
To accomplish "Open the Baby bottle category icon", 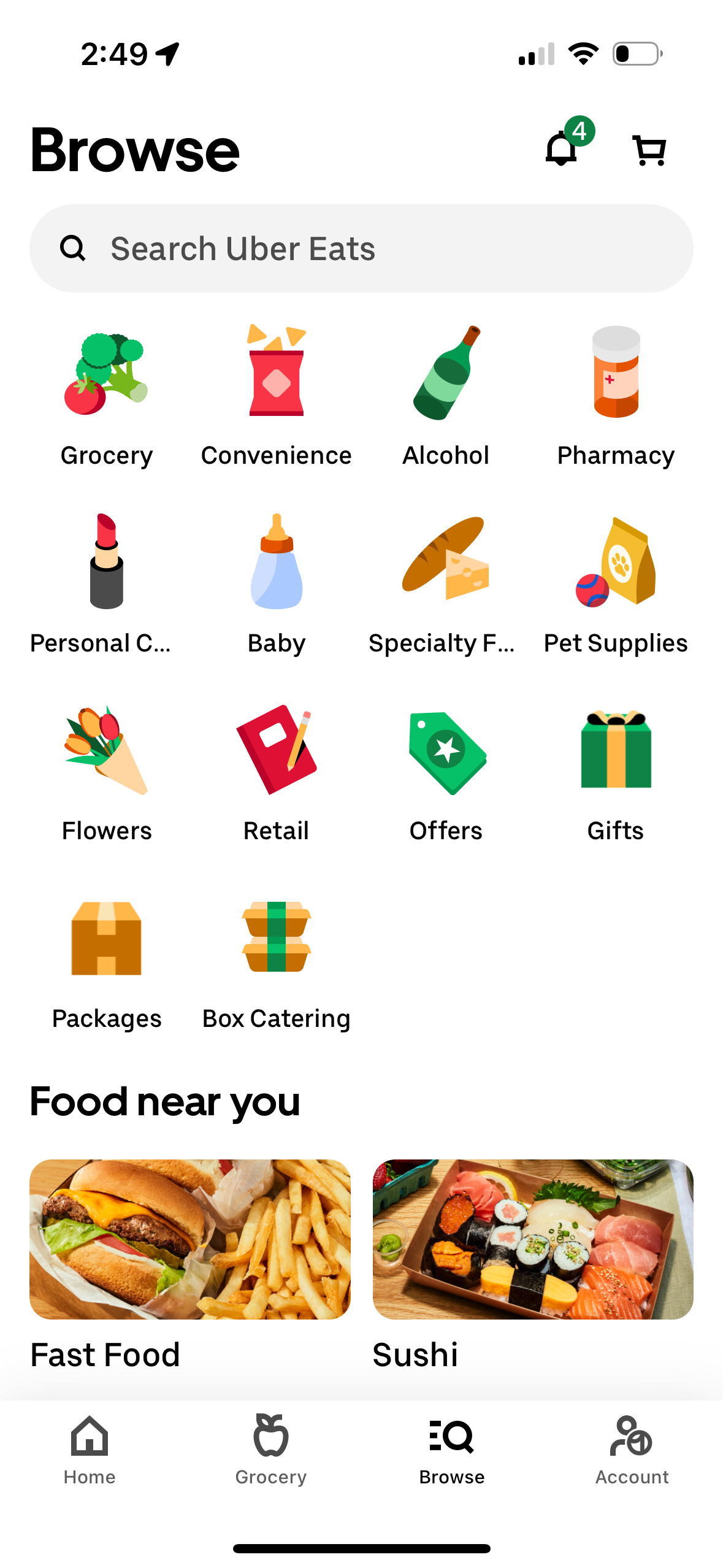I will pyautogui.click(x=276, y=564).
